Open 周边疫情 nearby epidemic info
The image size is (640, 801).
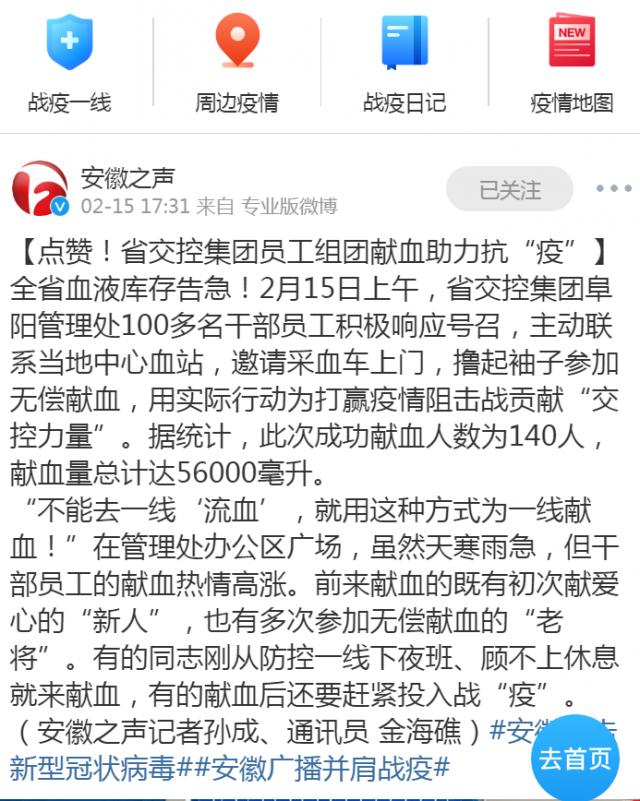coord(237,62)
